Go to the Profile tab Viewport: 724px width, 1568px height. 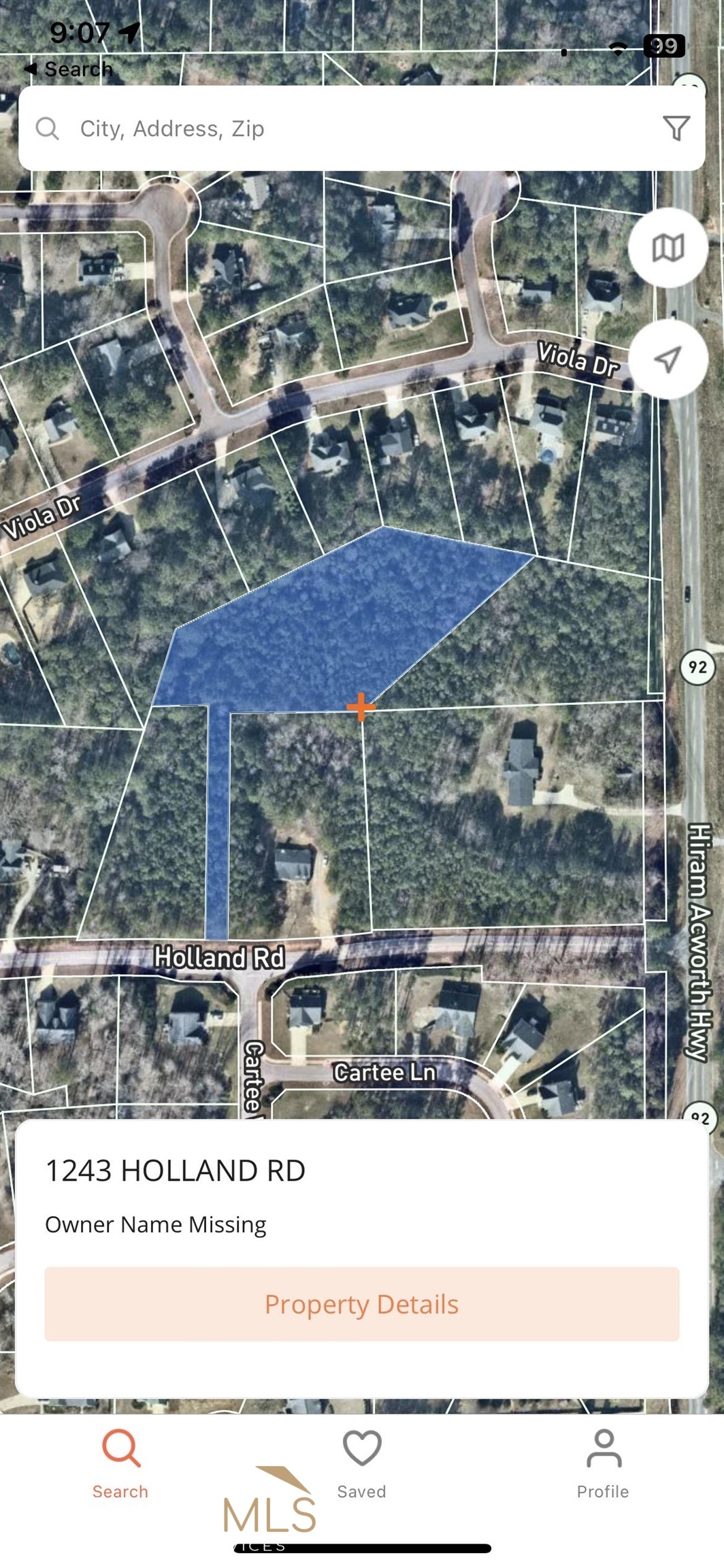(602, 1462)
